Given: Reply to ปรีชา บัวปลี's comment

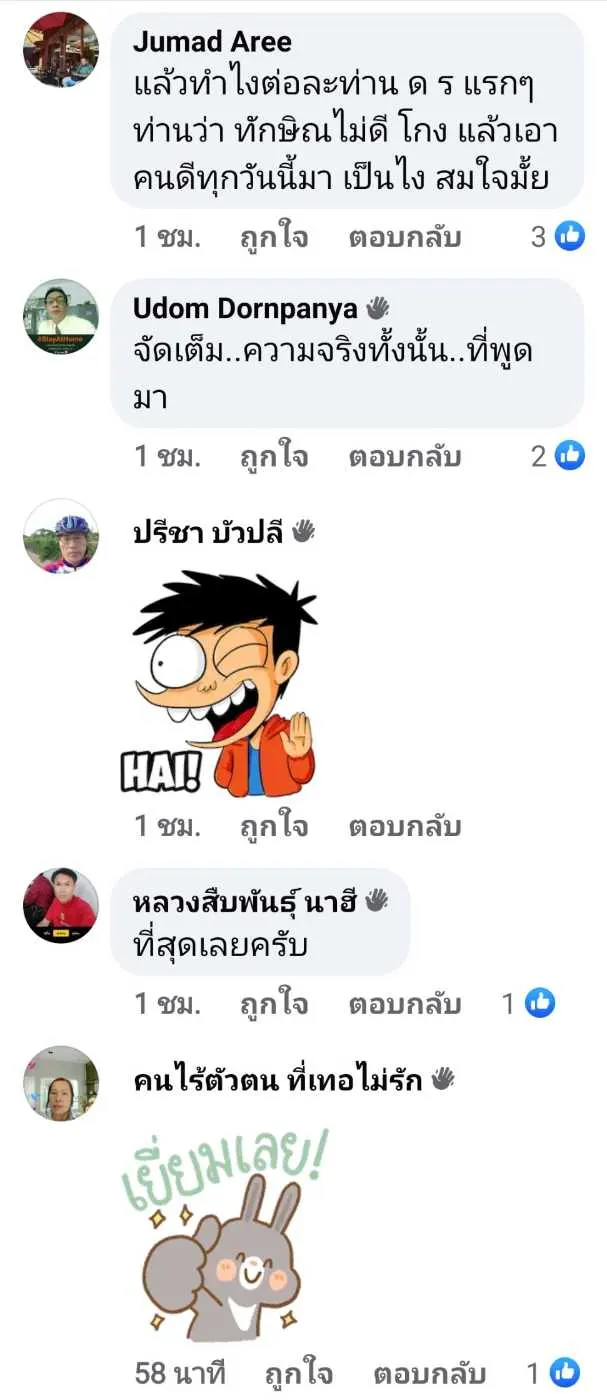Looking at the screenshot, I should (x=404, y=827).
